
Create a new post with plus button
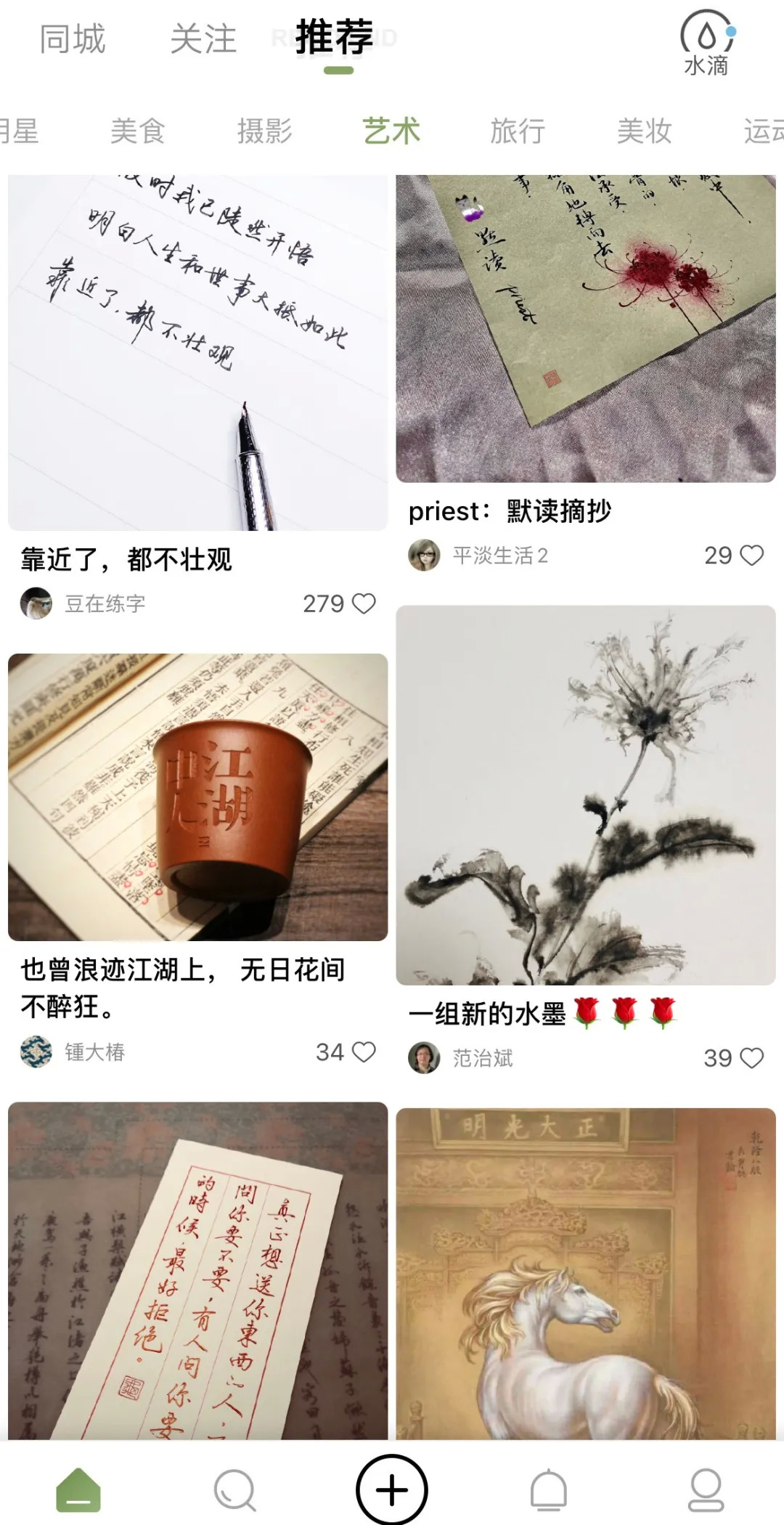coord(392,1490)
